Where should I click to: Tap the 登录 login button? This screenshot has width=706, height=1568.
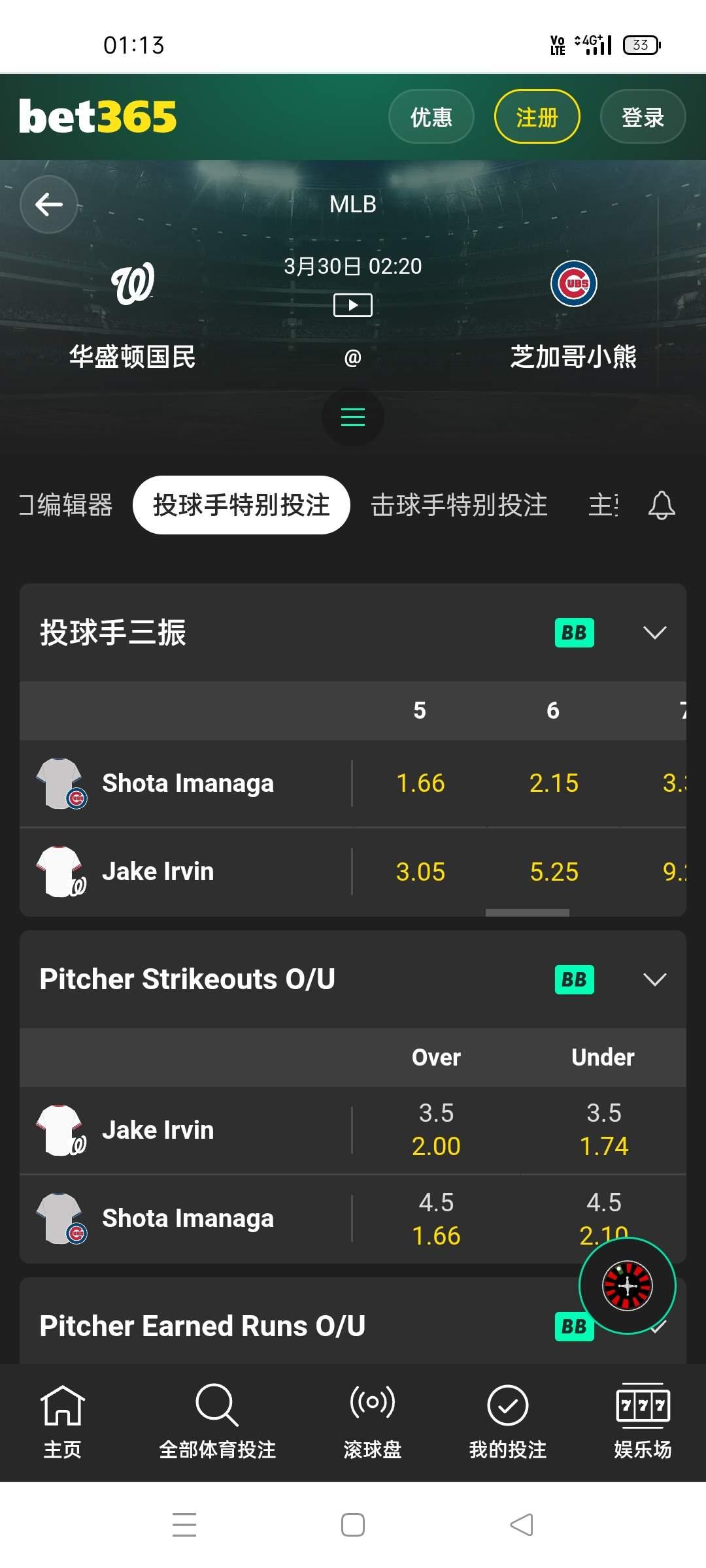[x=643, y=117]
